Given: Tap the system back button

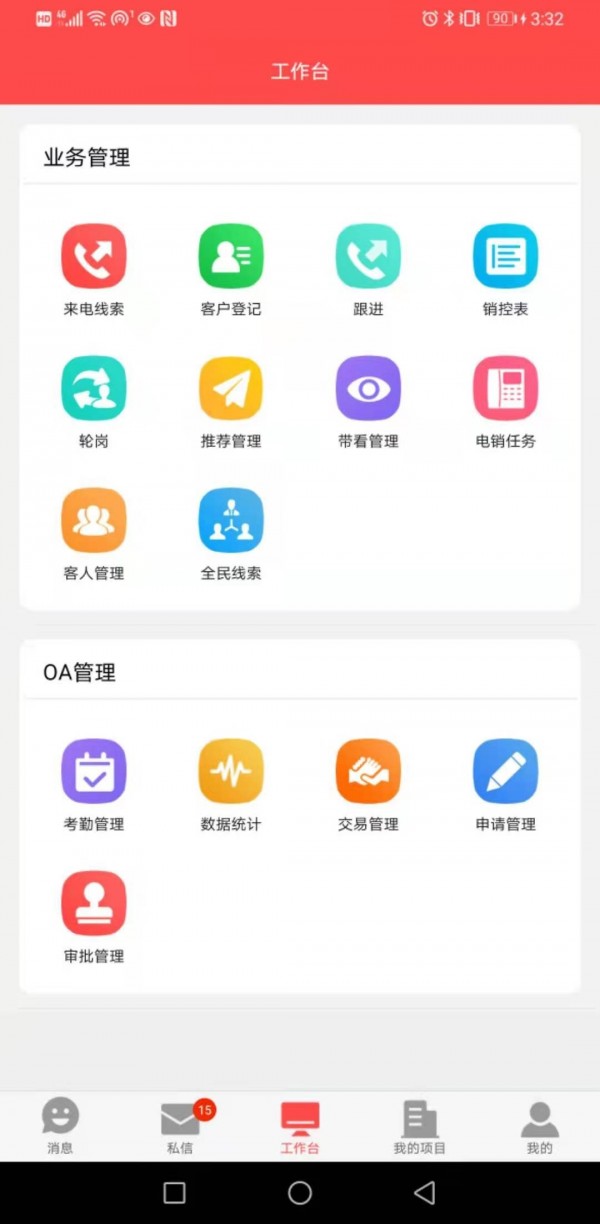Looking at the screenshot, I should pos(425,1192).
